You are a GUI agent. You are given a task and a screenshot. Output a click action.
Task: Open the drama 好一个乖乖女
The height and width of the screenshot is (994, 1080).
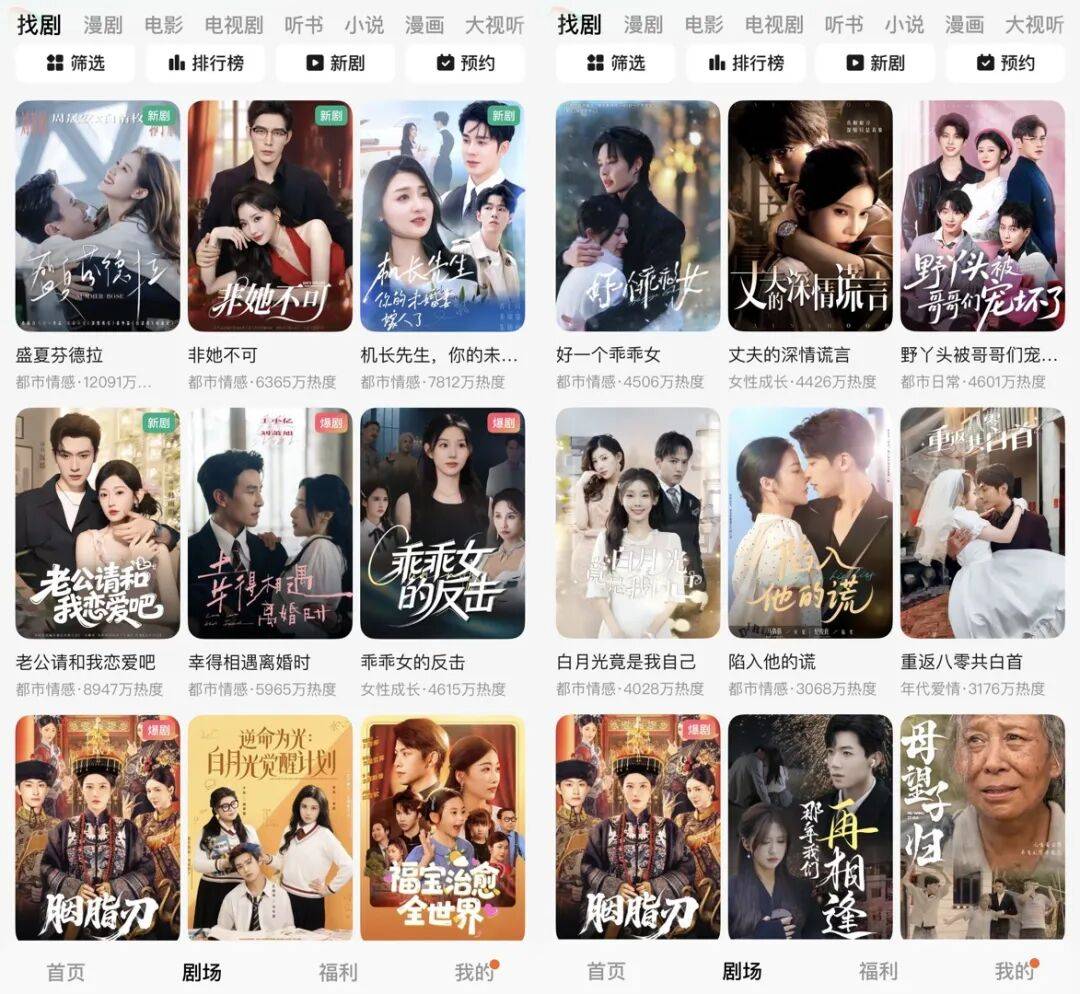click(638, 216)
